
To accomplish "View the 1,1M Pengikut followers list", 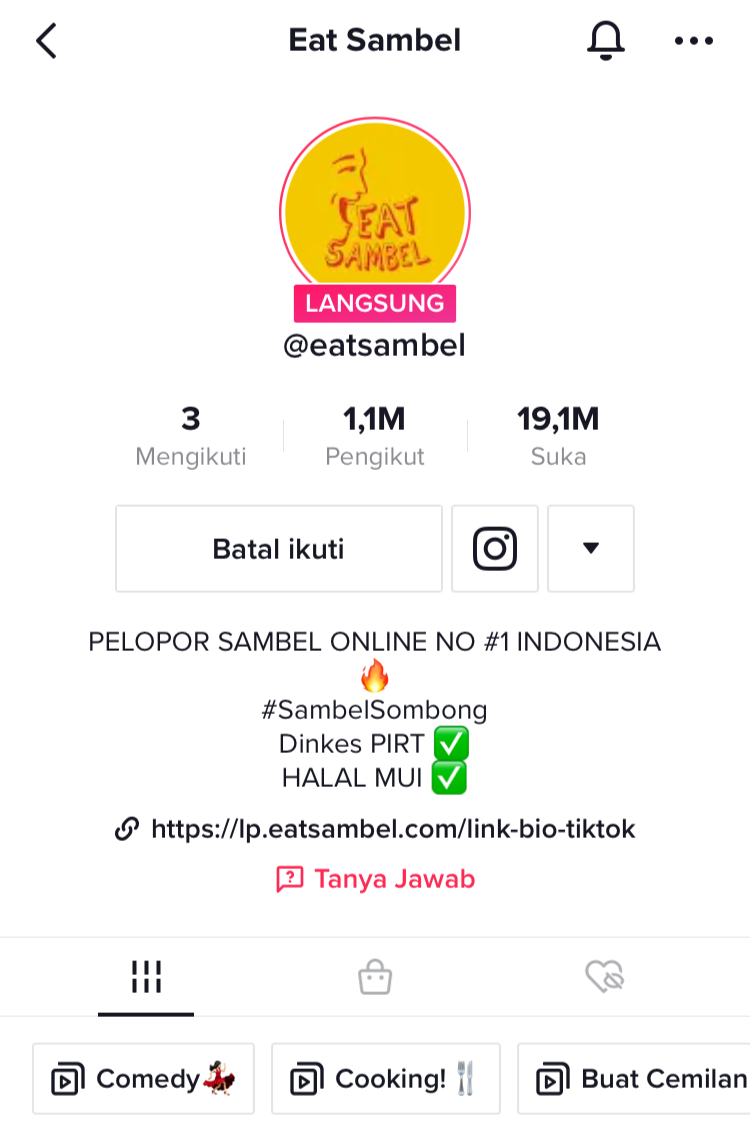I will 375,436.
